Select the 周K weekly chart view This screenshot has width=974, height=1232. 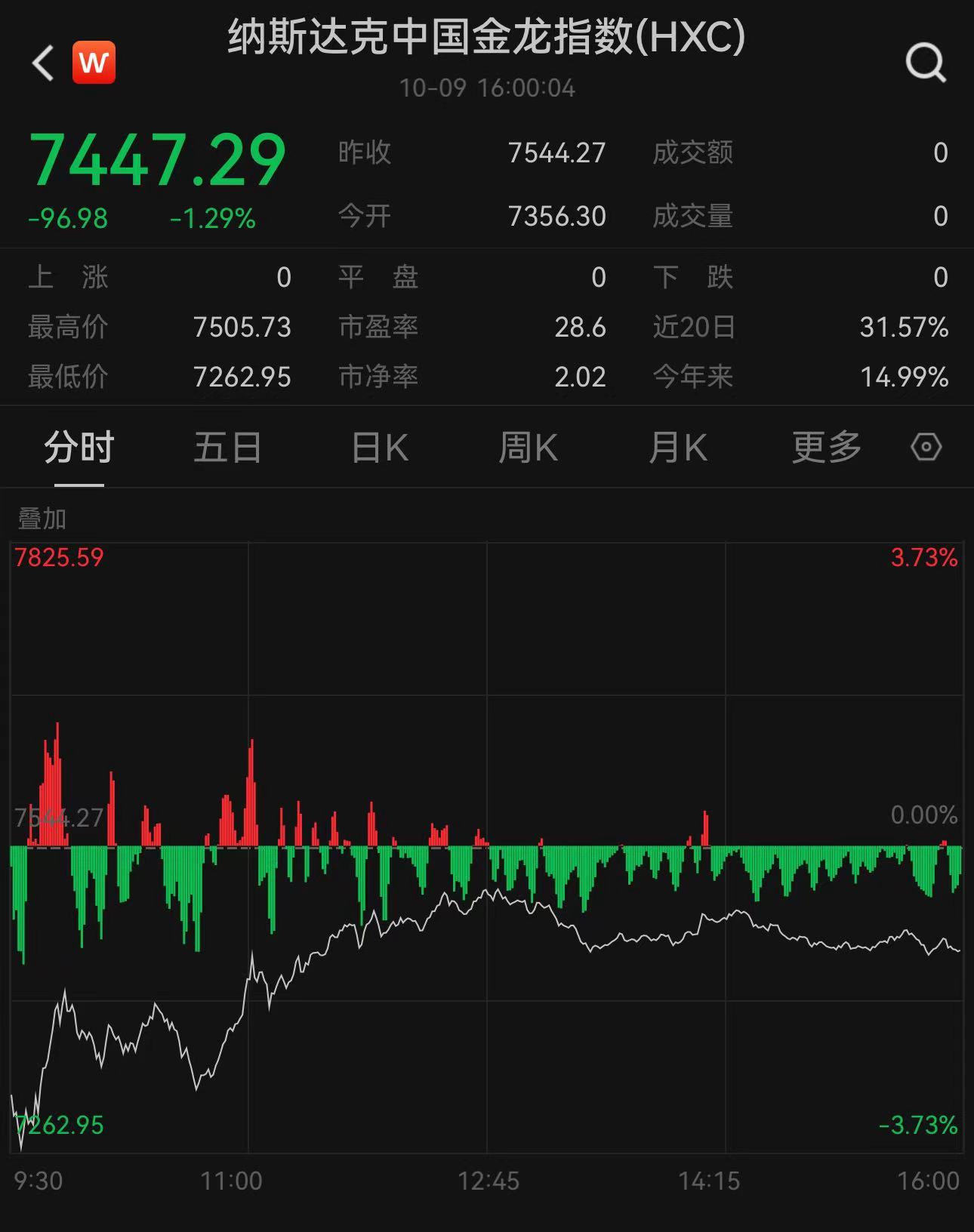pos(529,447)
